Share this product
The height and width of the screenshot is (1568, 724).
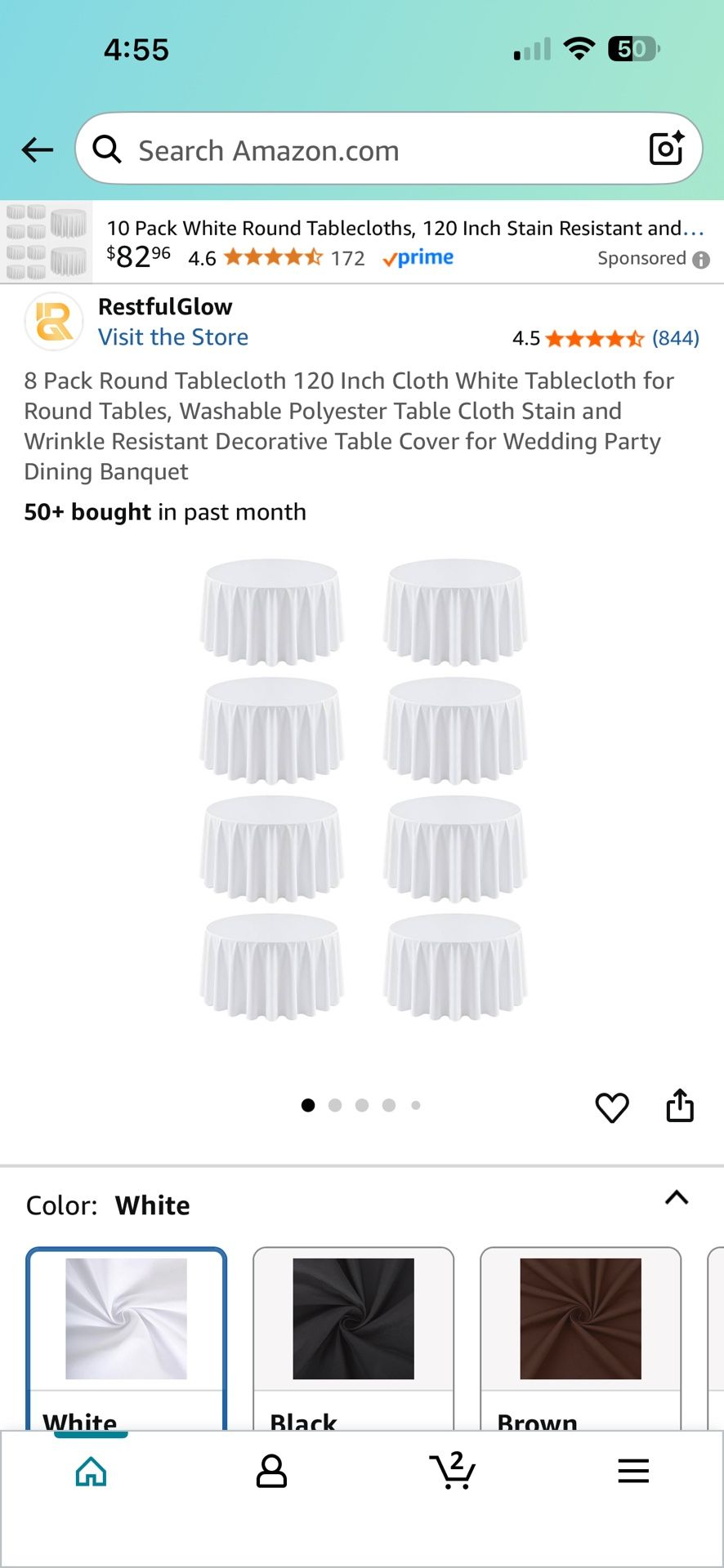click(x=680, y=1106)
